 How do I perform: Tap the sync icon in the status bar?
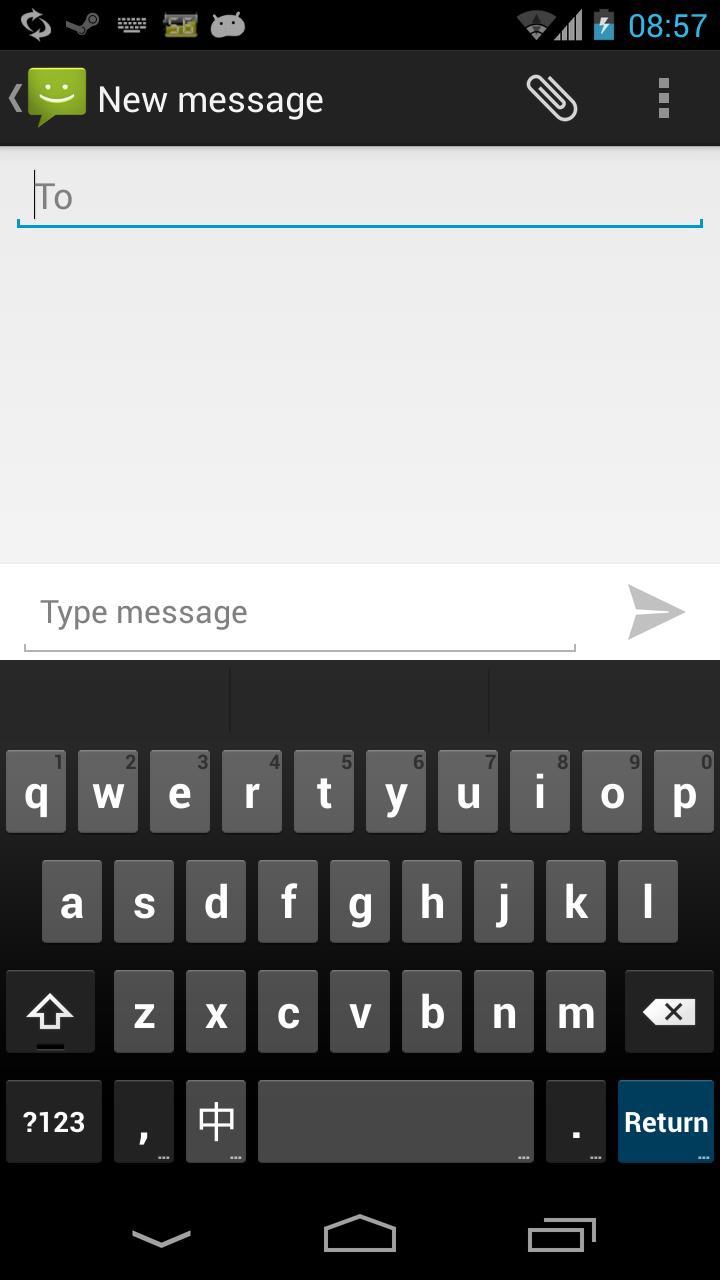[37, 22]
